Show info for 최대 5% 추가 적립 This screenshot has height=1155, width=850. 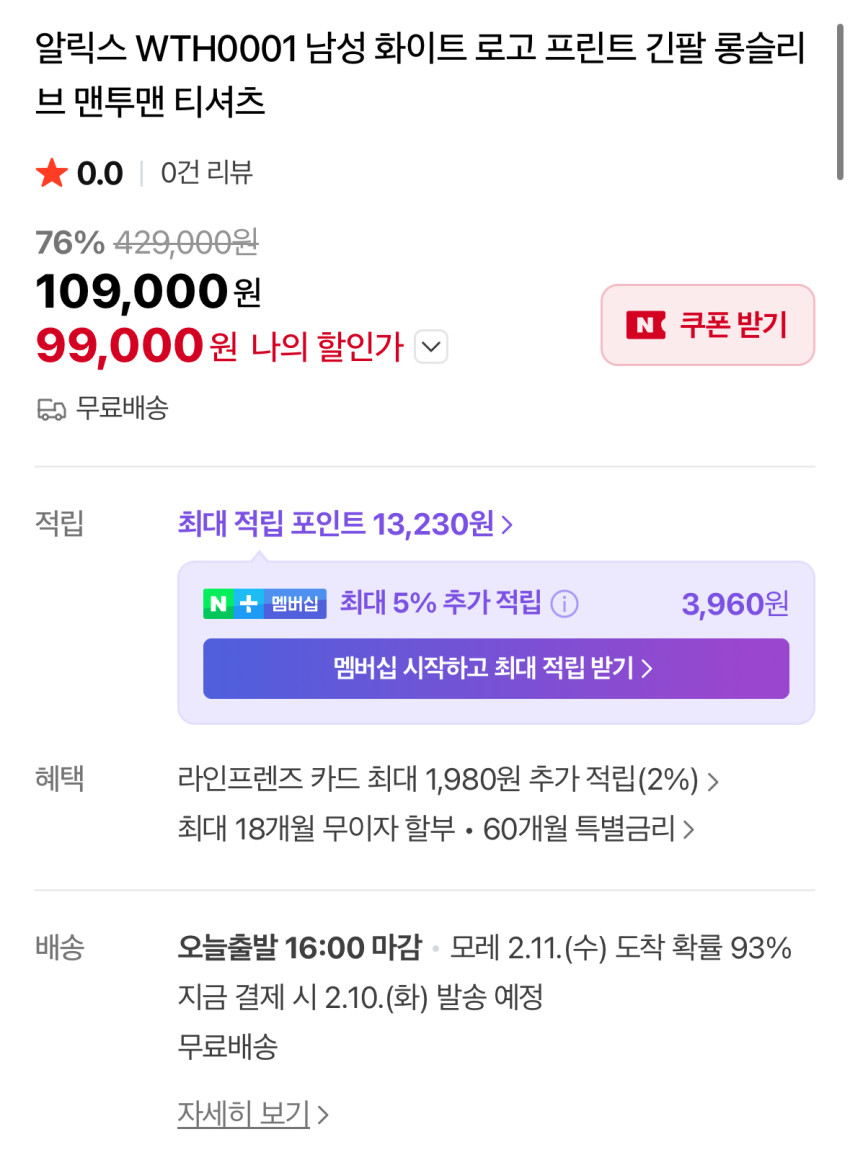565,604
